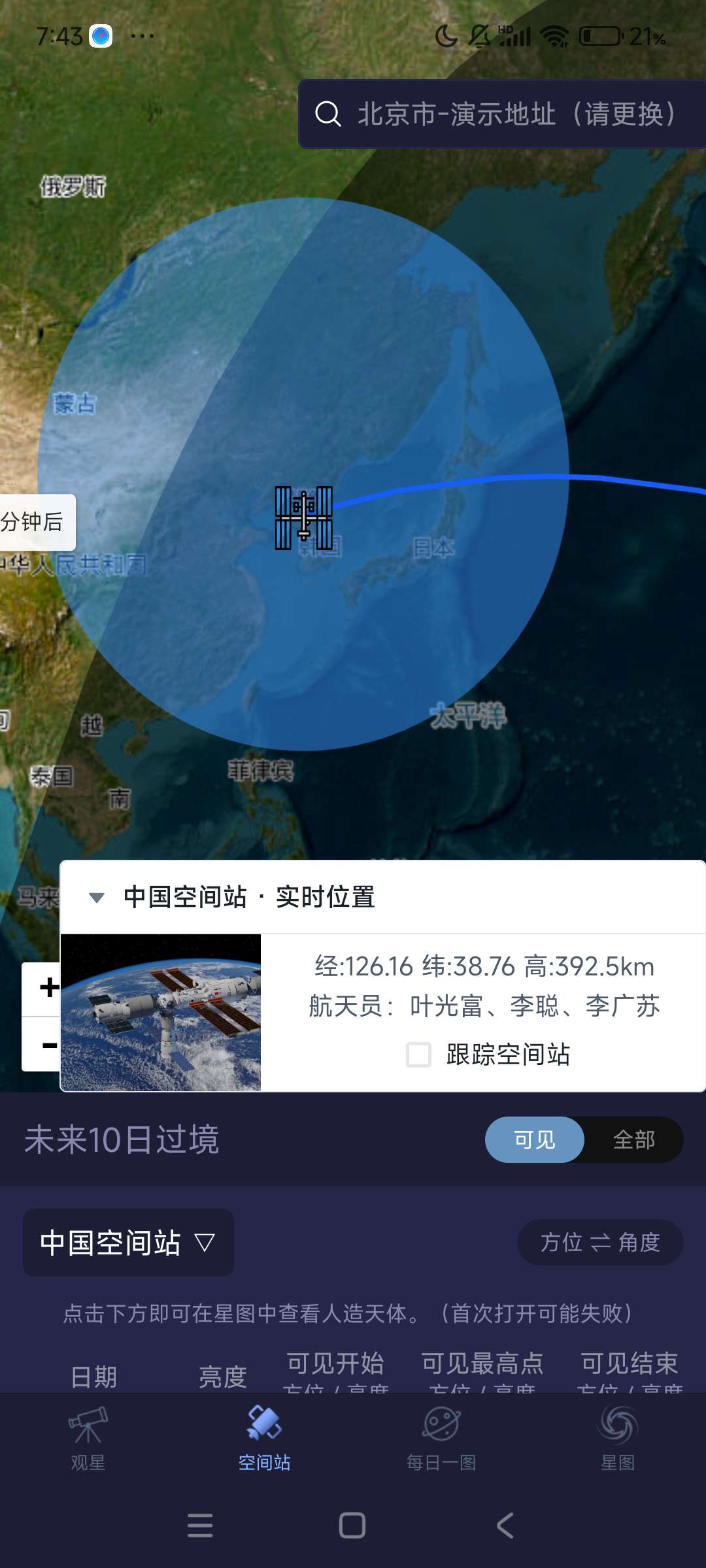Open the location search box for 北京市
This screenshot has width=706, height=1568.
coord(502,114)
